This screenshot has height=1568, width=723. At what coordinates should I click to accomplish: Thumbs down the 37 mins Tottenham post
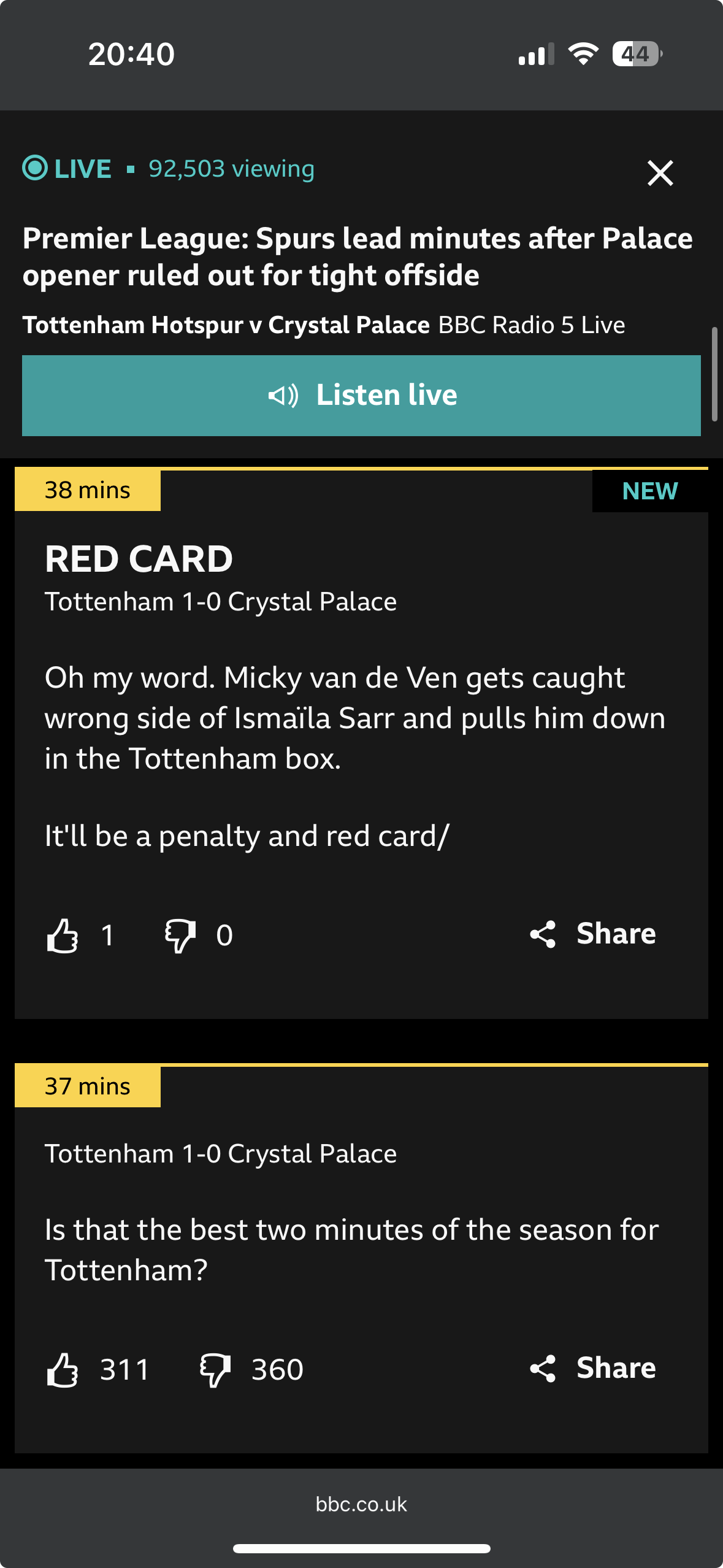coord(215,1370)
